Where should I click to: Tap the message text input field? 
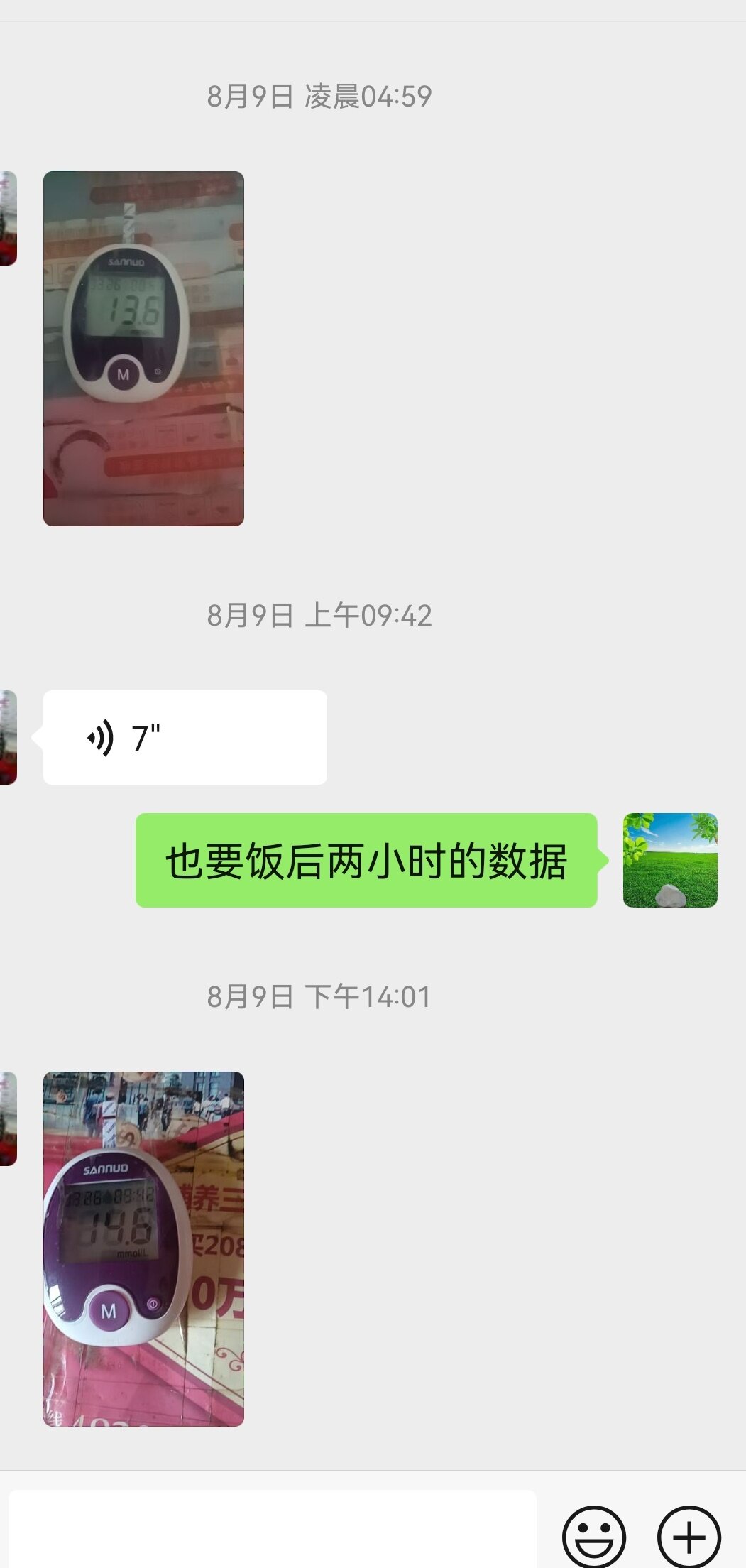[x=272, y=1530]
